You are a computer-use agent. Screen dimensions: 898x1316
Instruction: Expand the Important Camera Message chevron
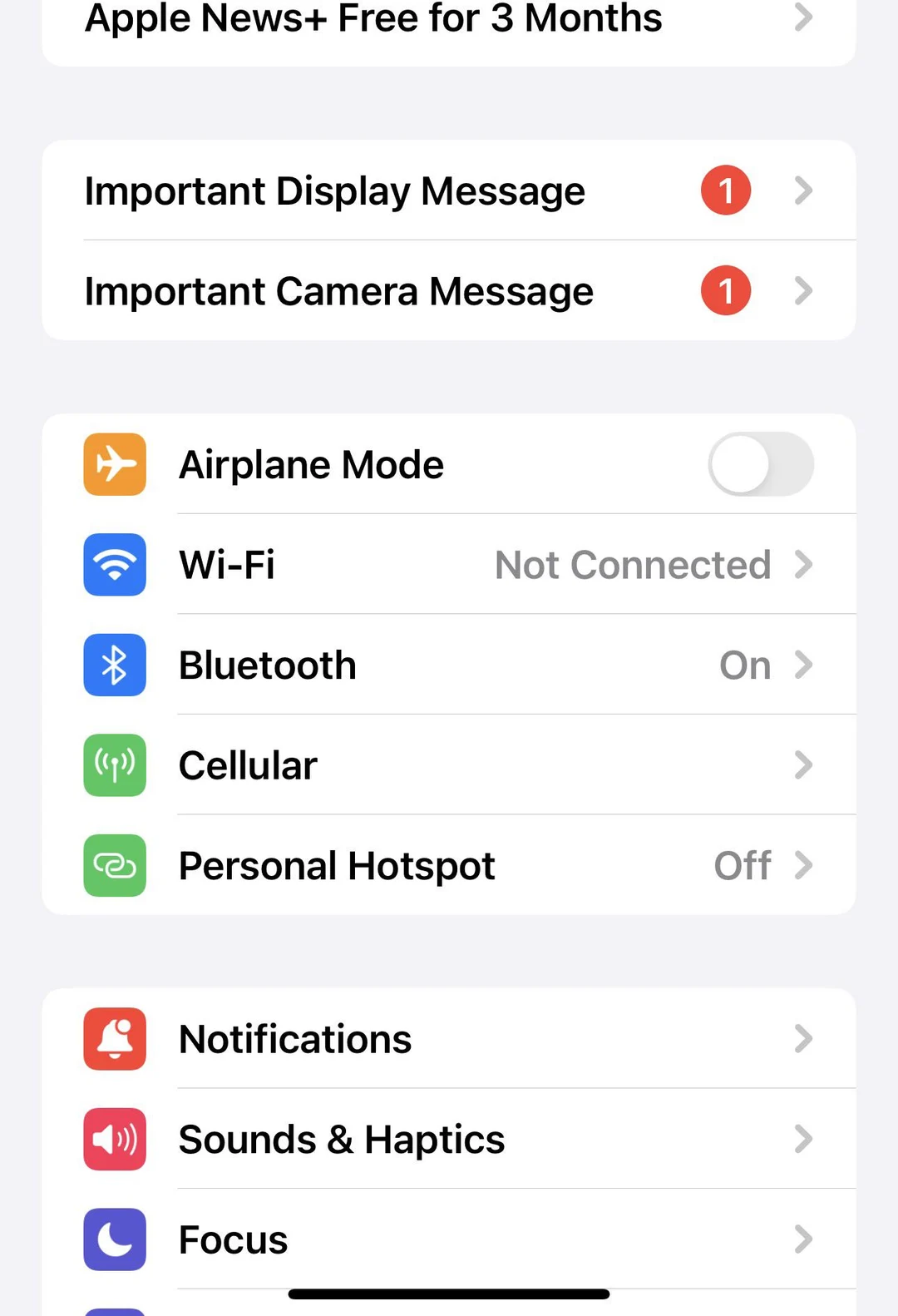tap(802, 290)
